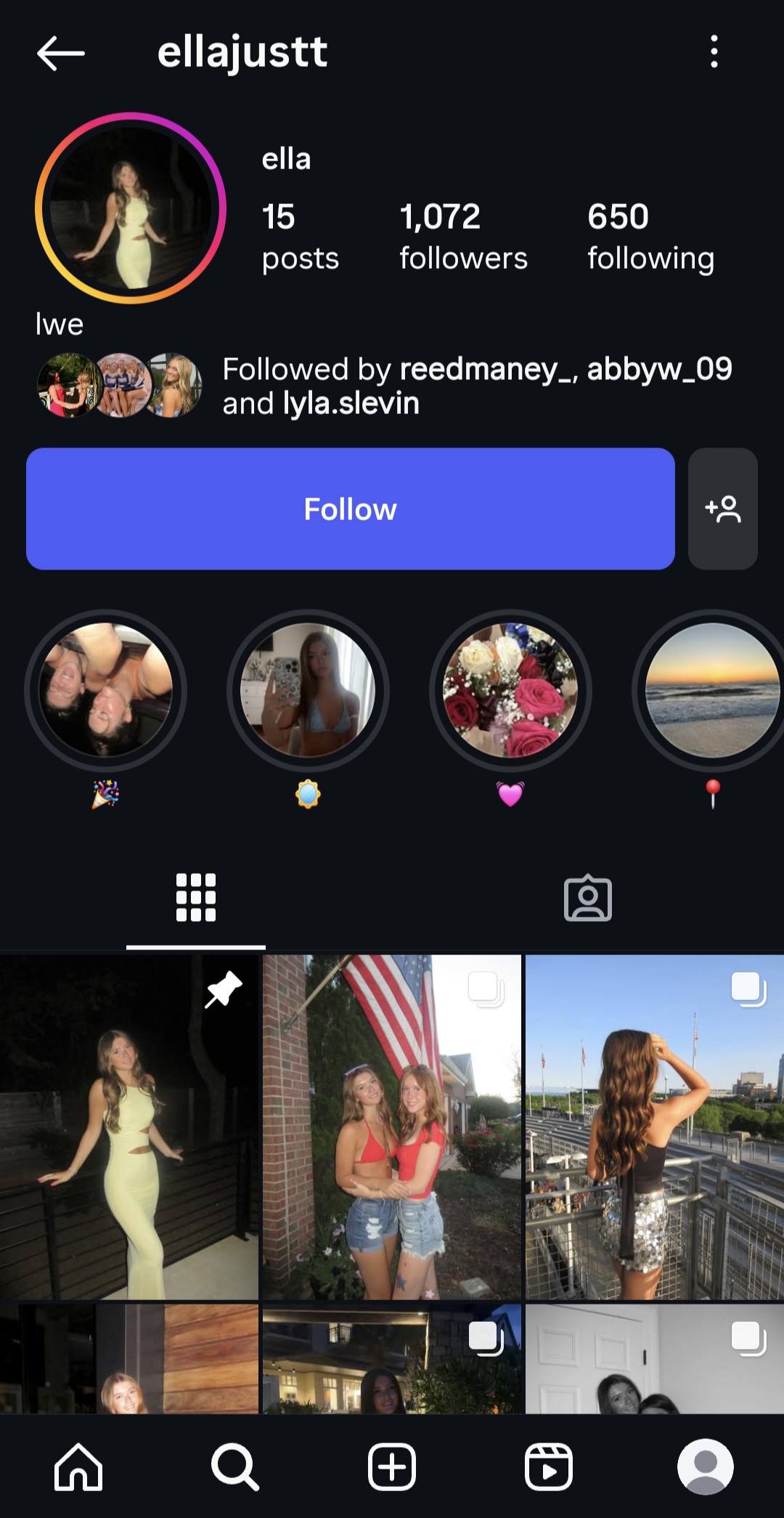Viewport: 784px width, 1518px height.
Task: Switch to the tagged photos tab
Action: click(588, 898)
